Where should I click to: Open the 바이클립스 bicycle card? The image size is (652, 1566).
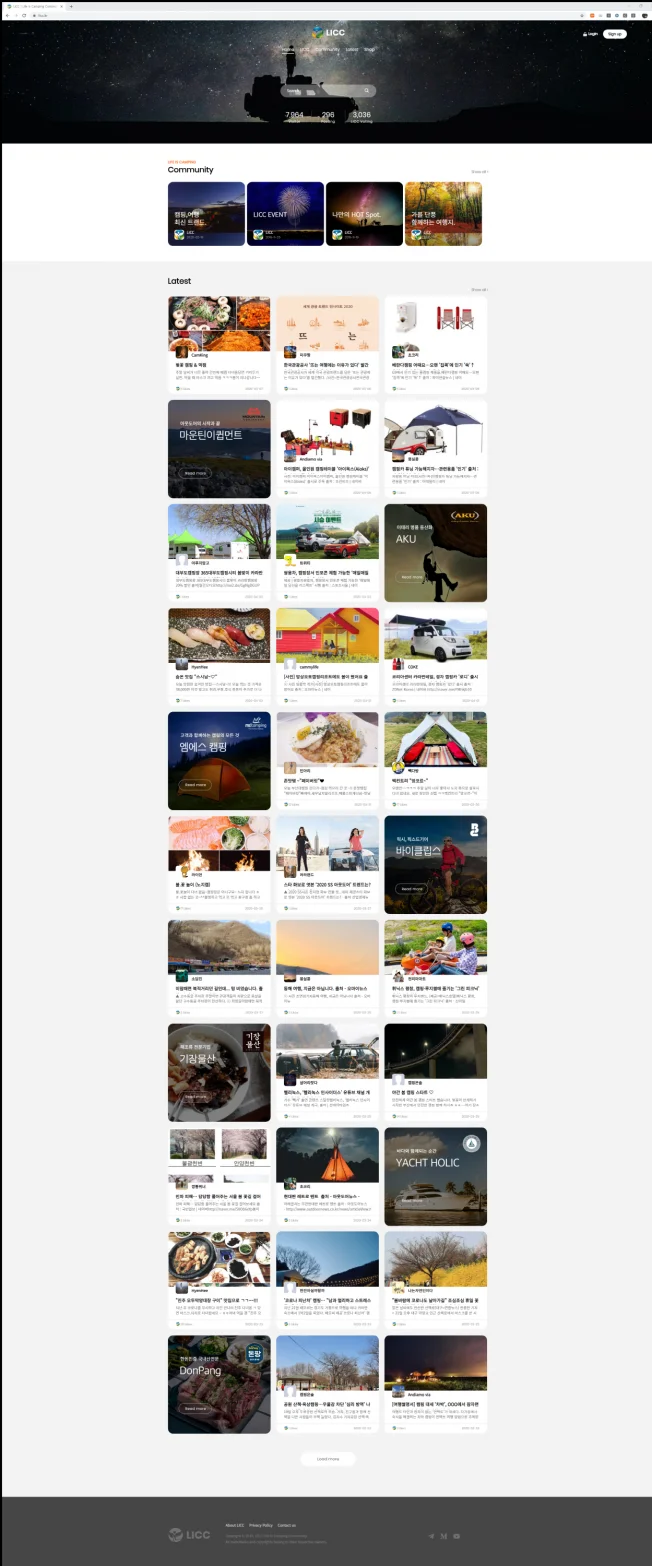pyautogui.click(x=435, y=864)
